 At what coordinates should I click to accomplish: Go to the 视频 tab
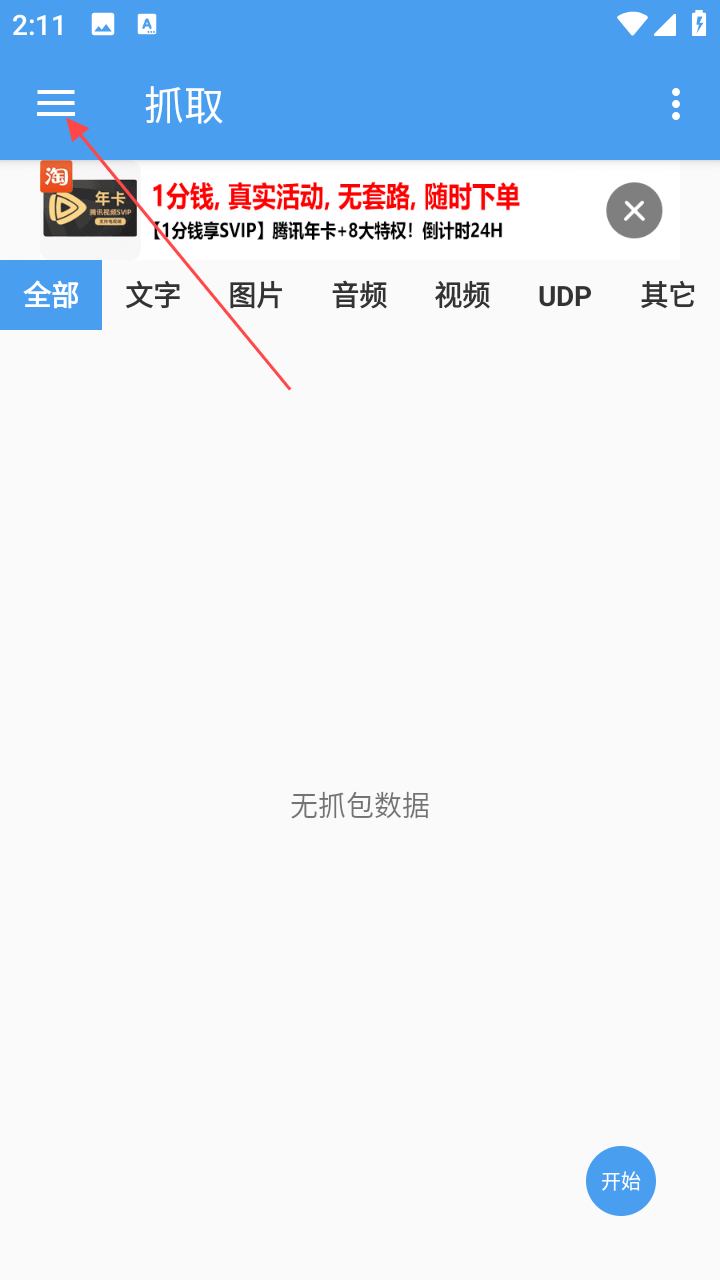[462, 295]
